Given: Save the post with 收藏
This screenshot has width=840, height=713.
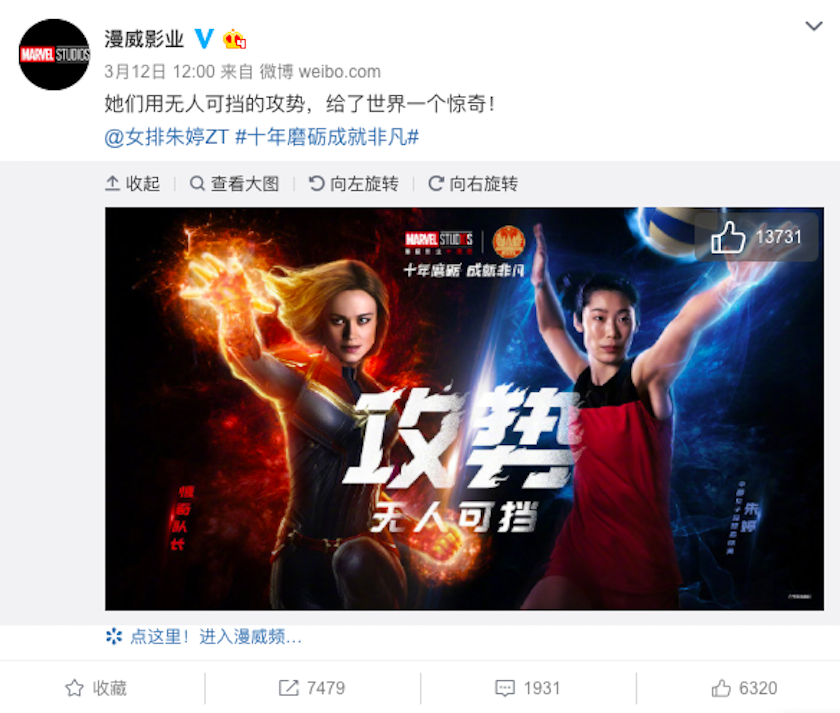Looking at the screenshot, I should (x=97, y=688).
